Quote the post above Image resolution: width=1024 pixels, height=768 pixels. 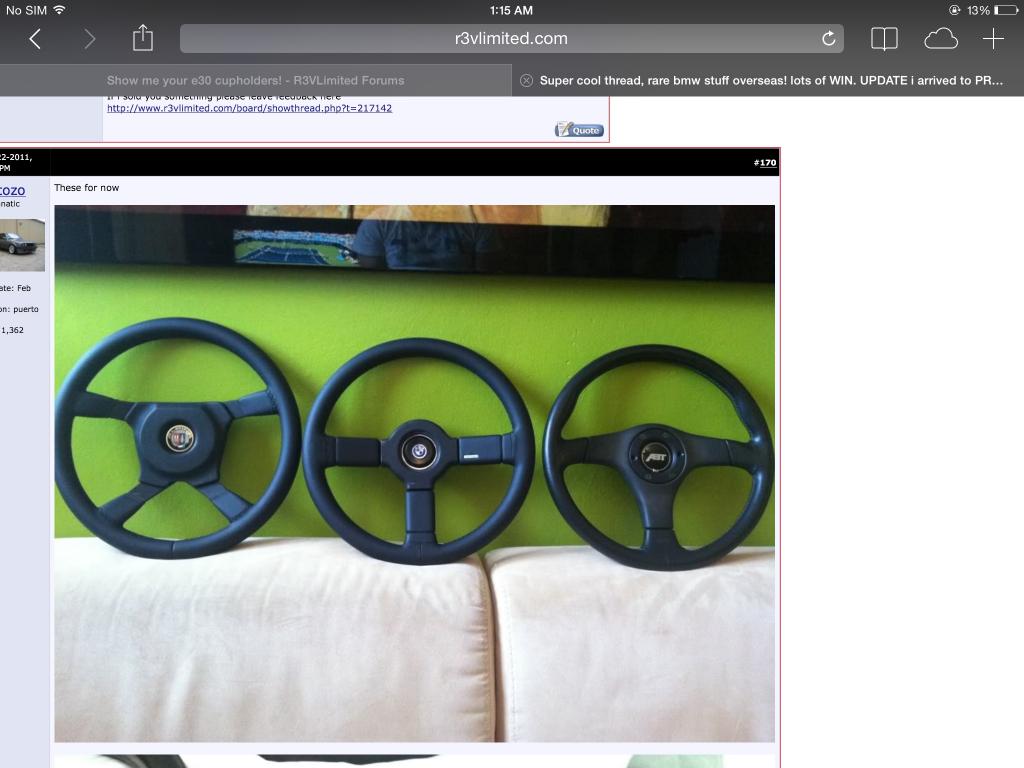579,130
